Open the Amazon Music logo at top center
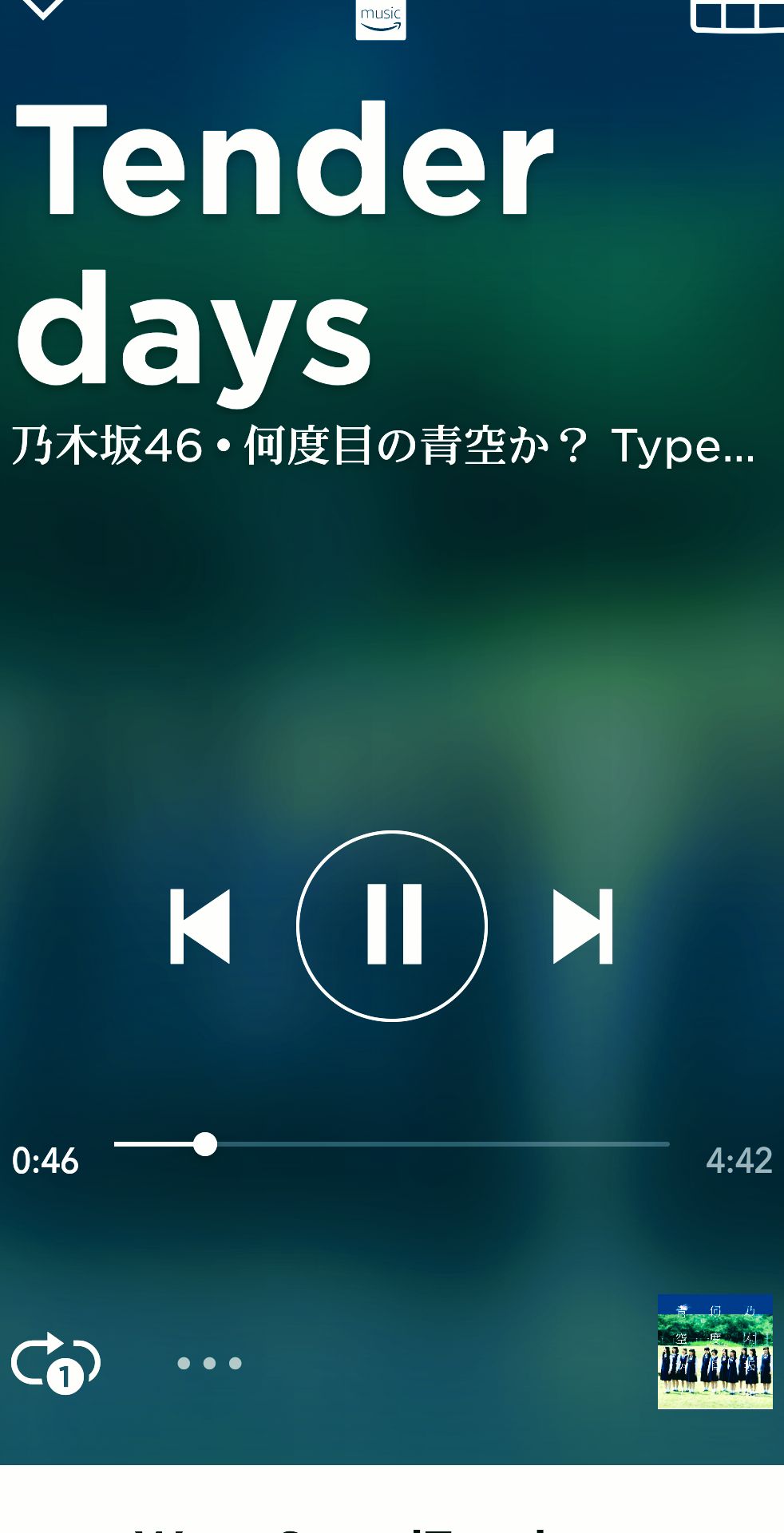 tap(382, 18)
